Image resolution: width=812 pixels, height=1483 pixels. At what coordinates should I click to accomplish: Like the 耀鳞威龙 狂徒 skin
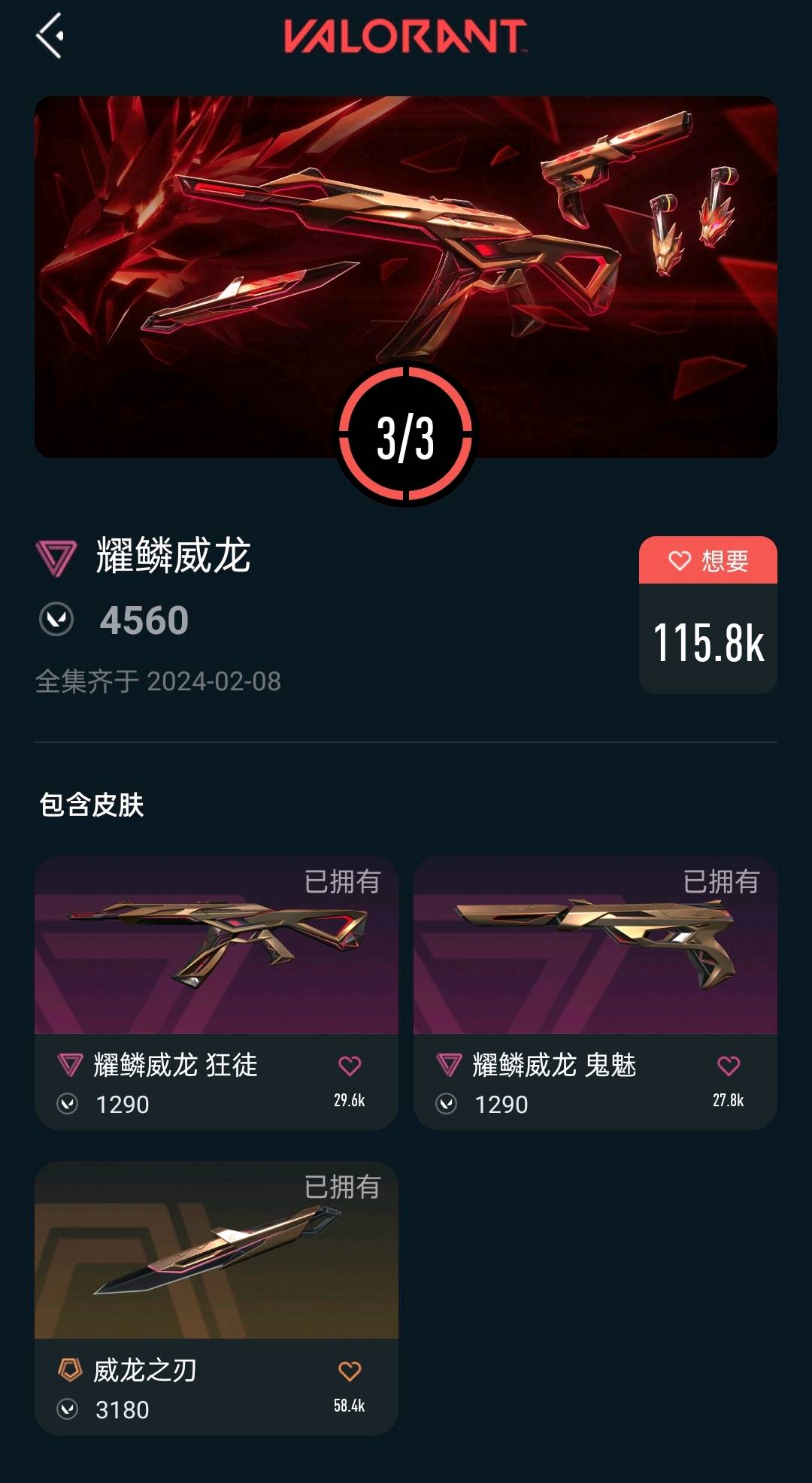point(350,1066)
